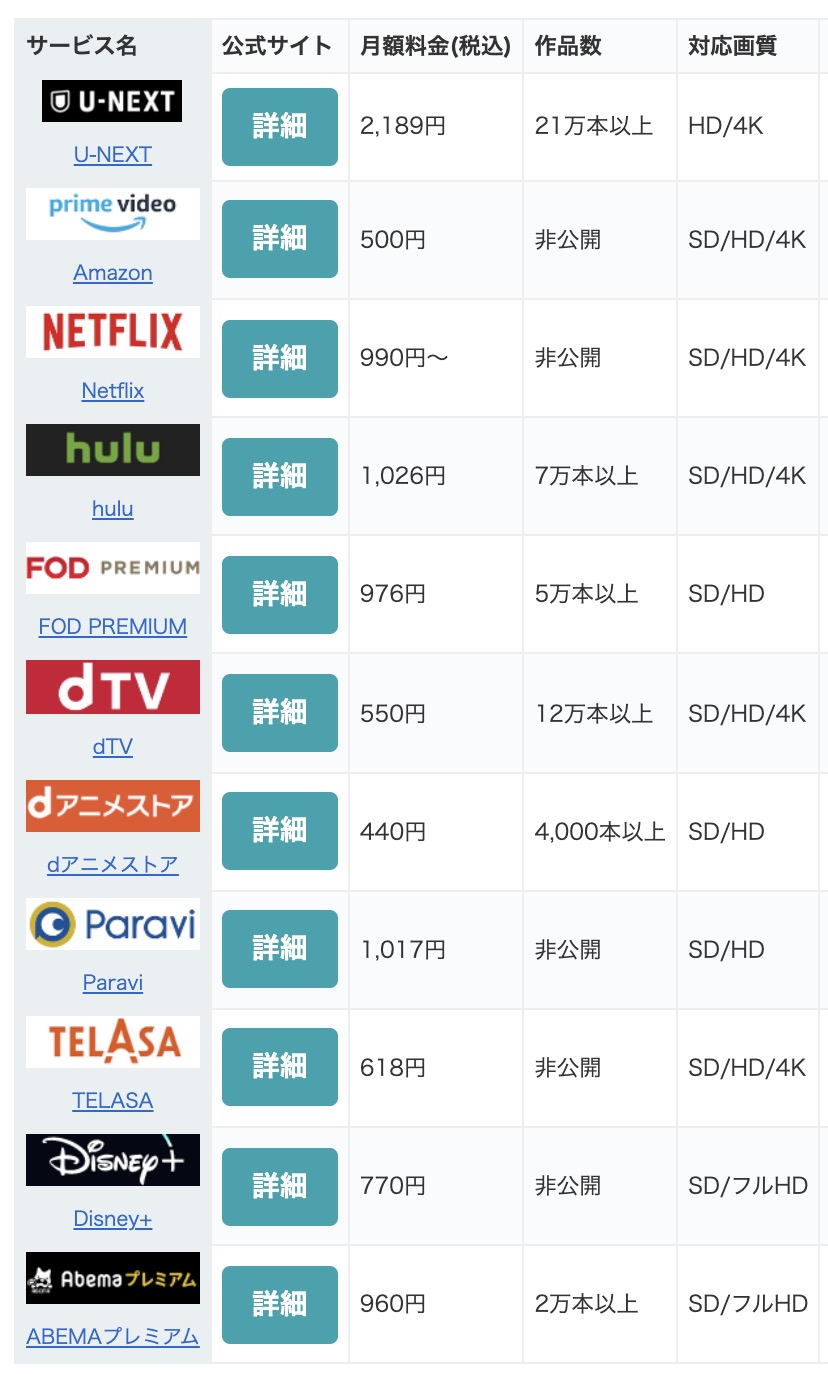Open the 詳細 button for Amazon Prime Video

(x=279, y=239)
